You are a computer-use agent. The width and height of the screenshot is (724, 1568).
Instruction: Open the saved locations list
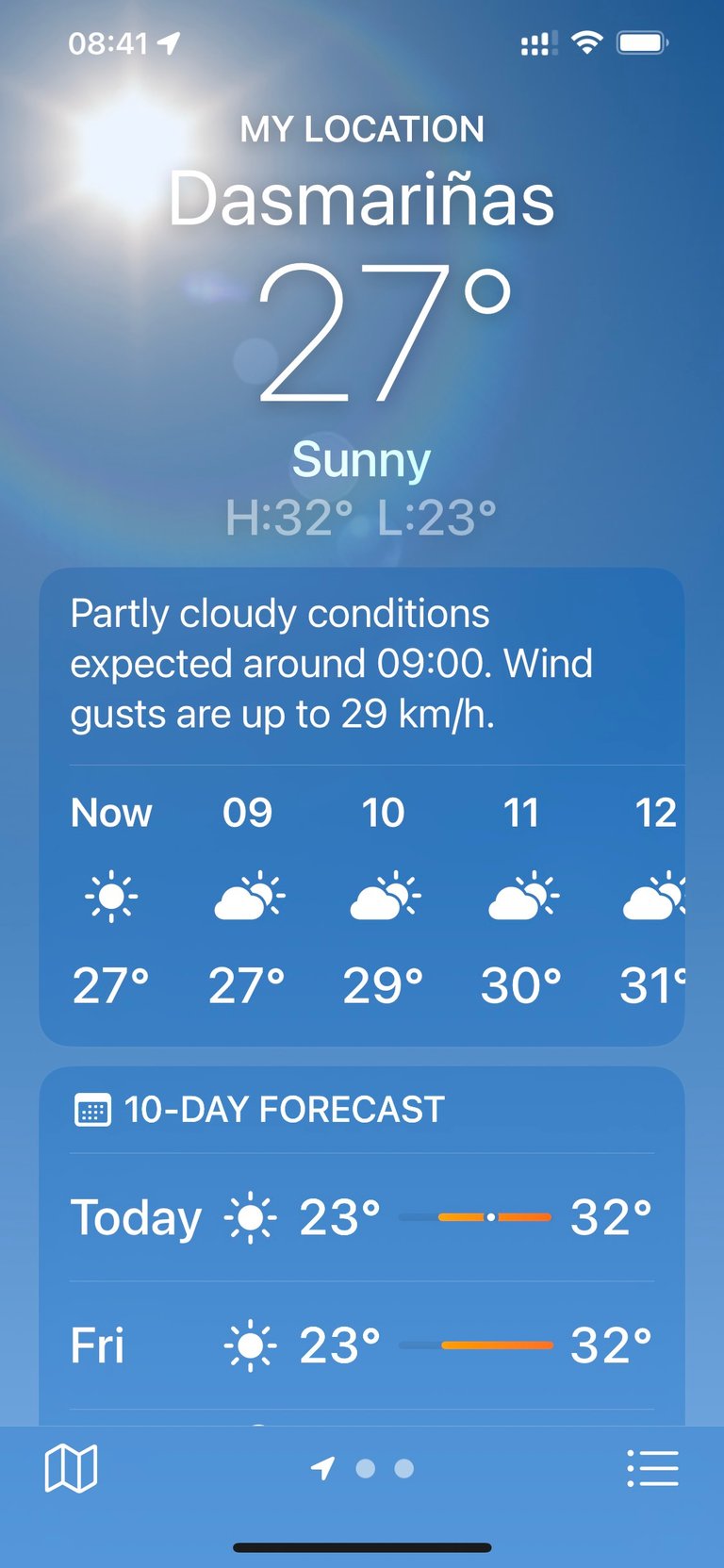(652, 1468)
